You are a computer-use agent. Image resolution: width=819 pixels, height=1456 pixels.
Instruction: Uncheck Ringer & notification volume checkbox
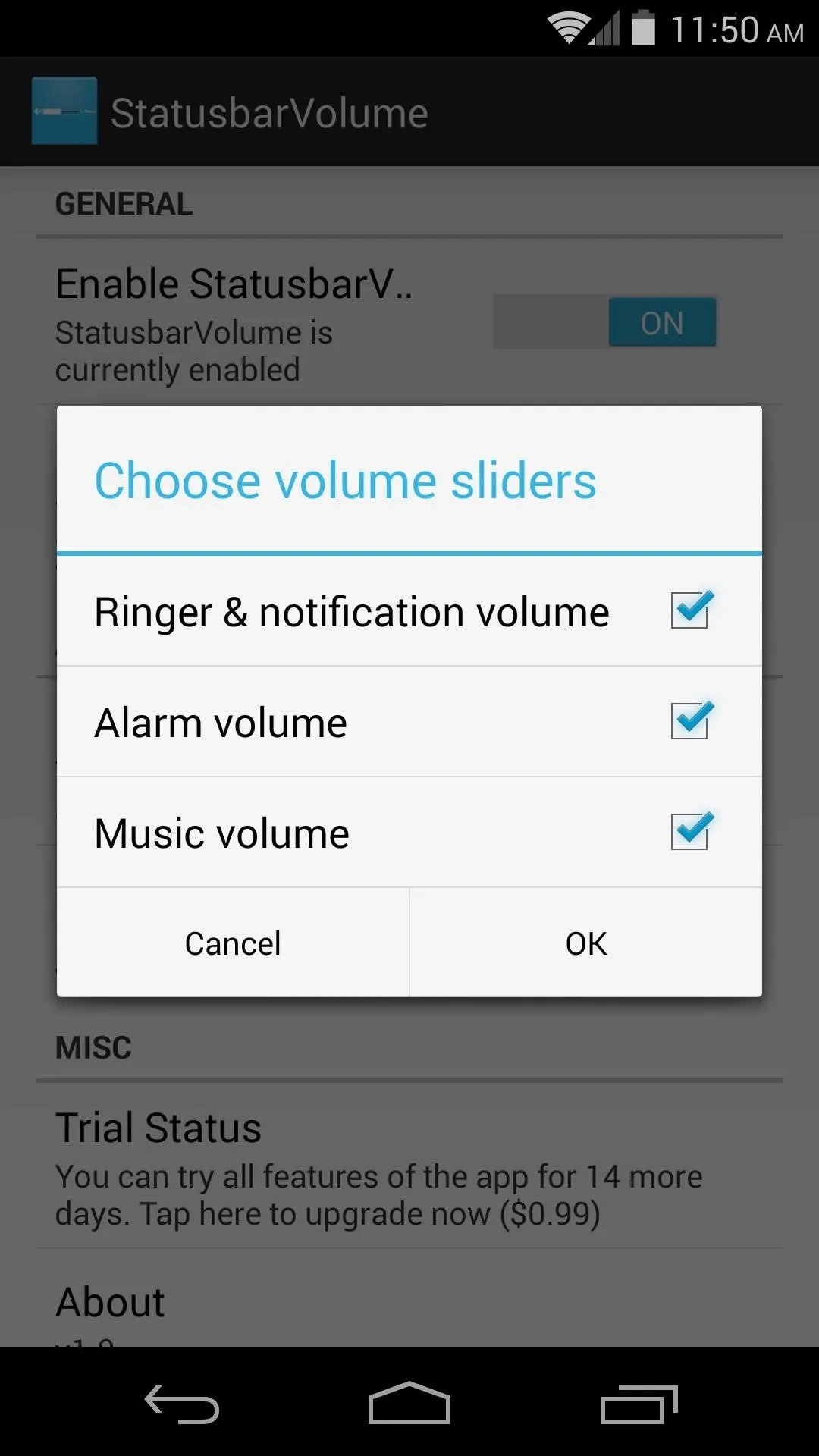point(691,610)
